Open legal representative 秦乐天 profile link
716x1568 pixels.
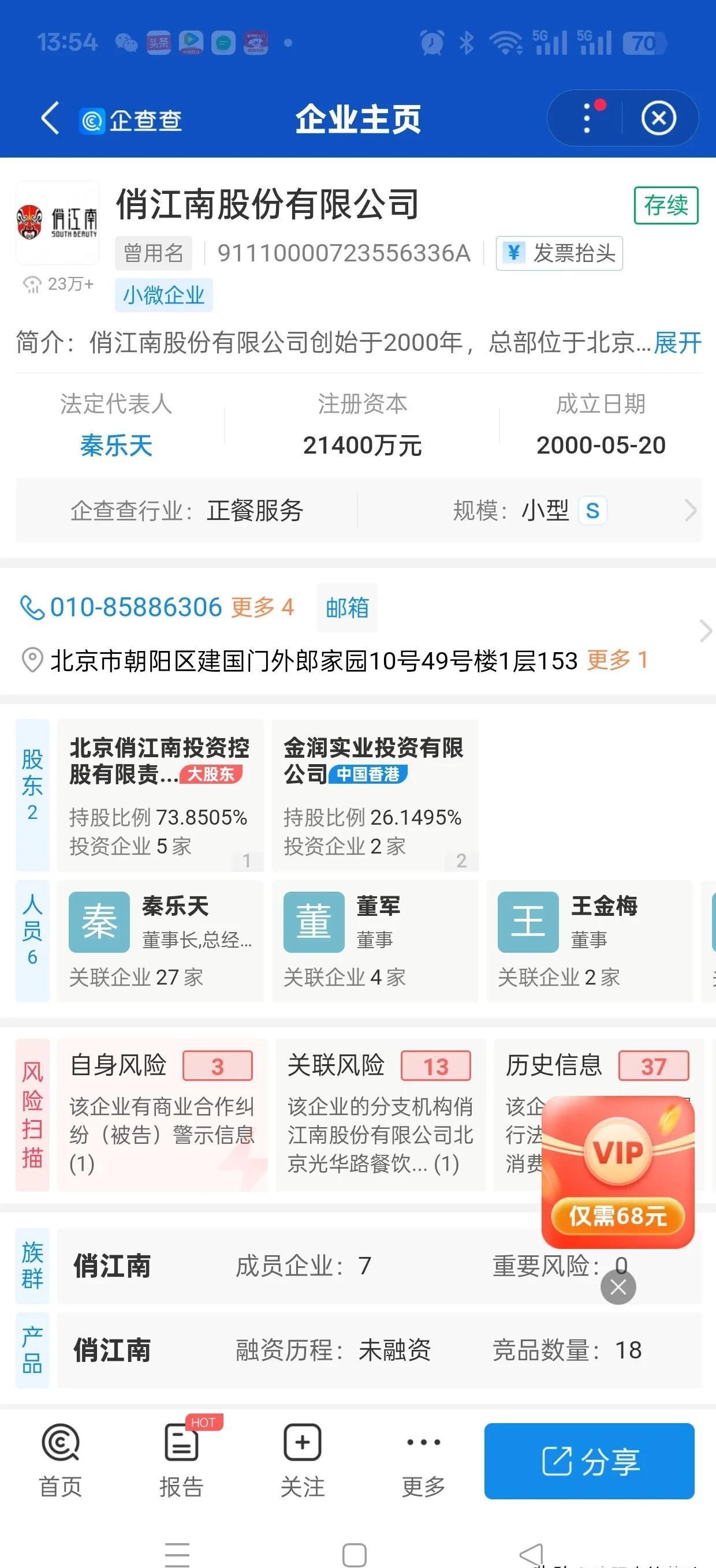coord(115,445)
